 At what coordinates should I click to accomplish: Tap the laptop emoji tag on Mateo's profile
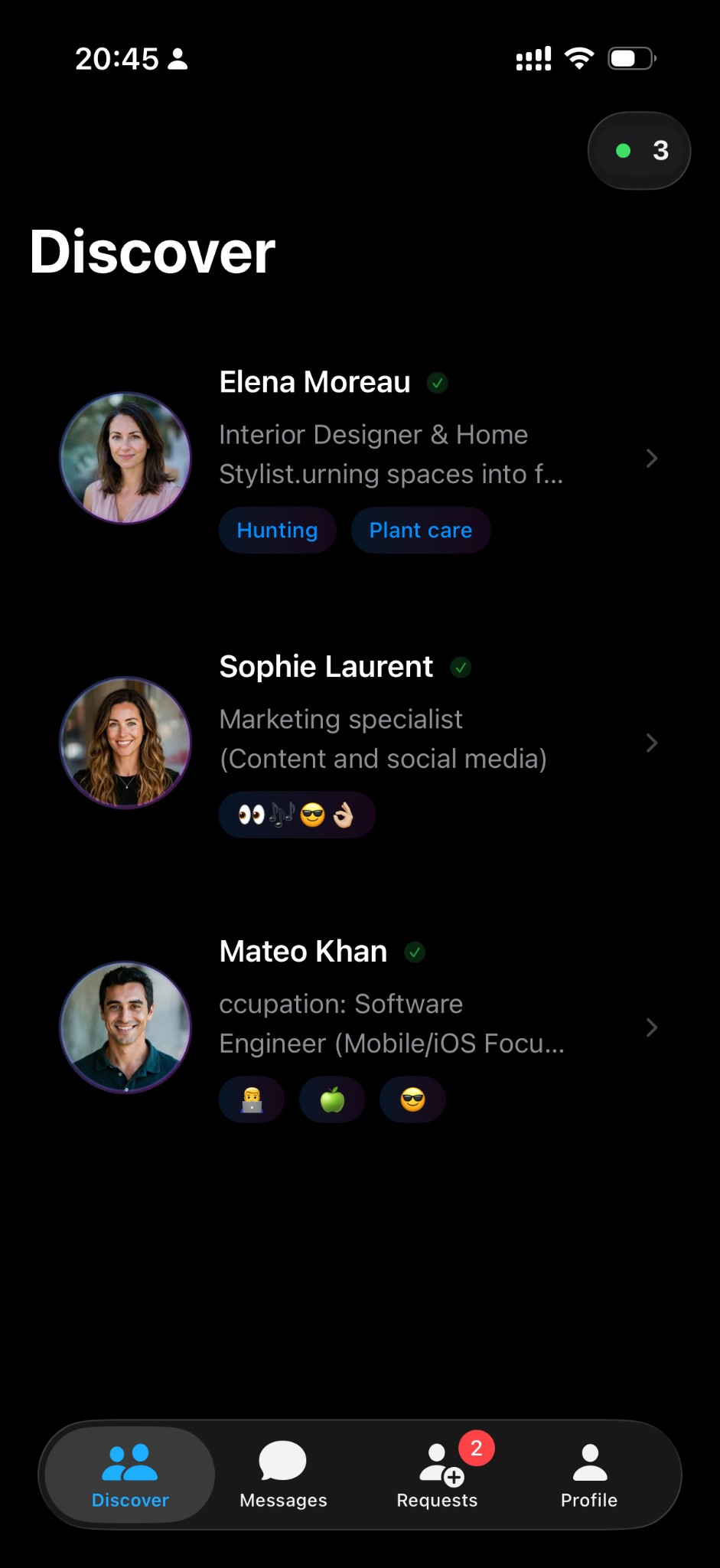251,1099
